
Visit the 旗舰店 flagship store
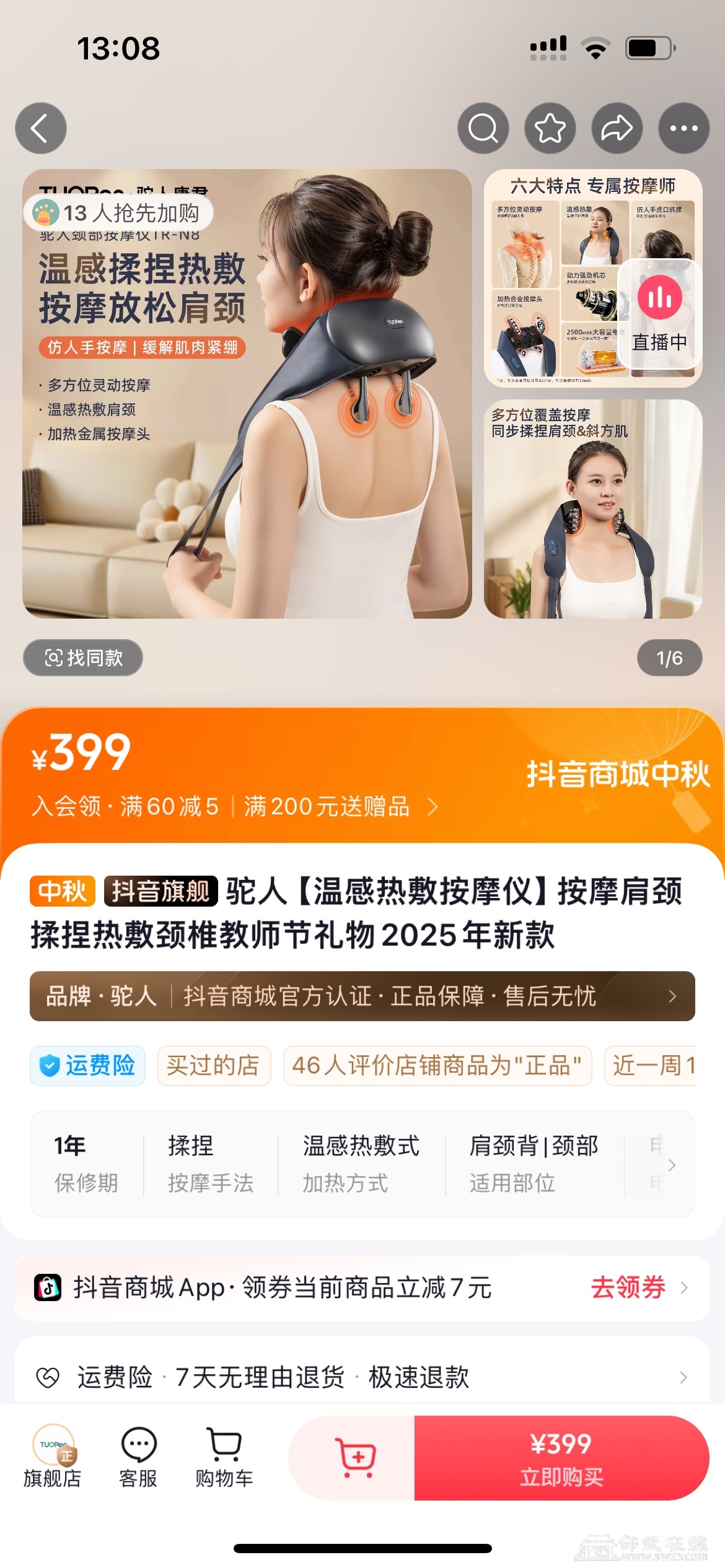click(x=53, y=1457)
